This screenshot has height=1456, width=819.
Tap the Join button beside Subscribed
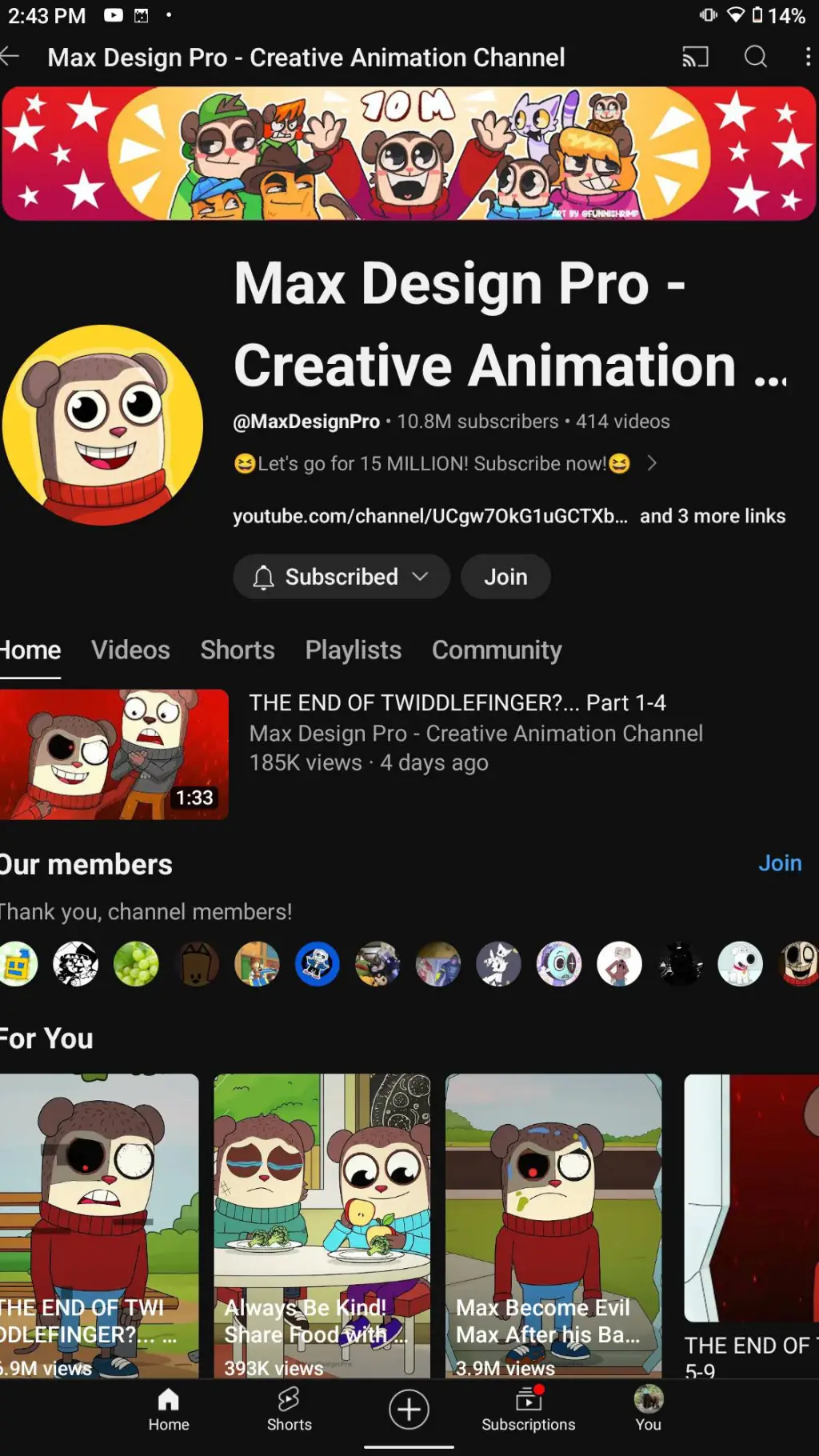(x=505, y=577)
